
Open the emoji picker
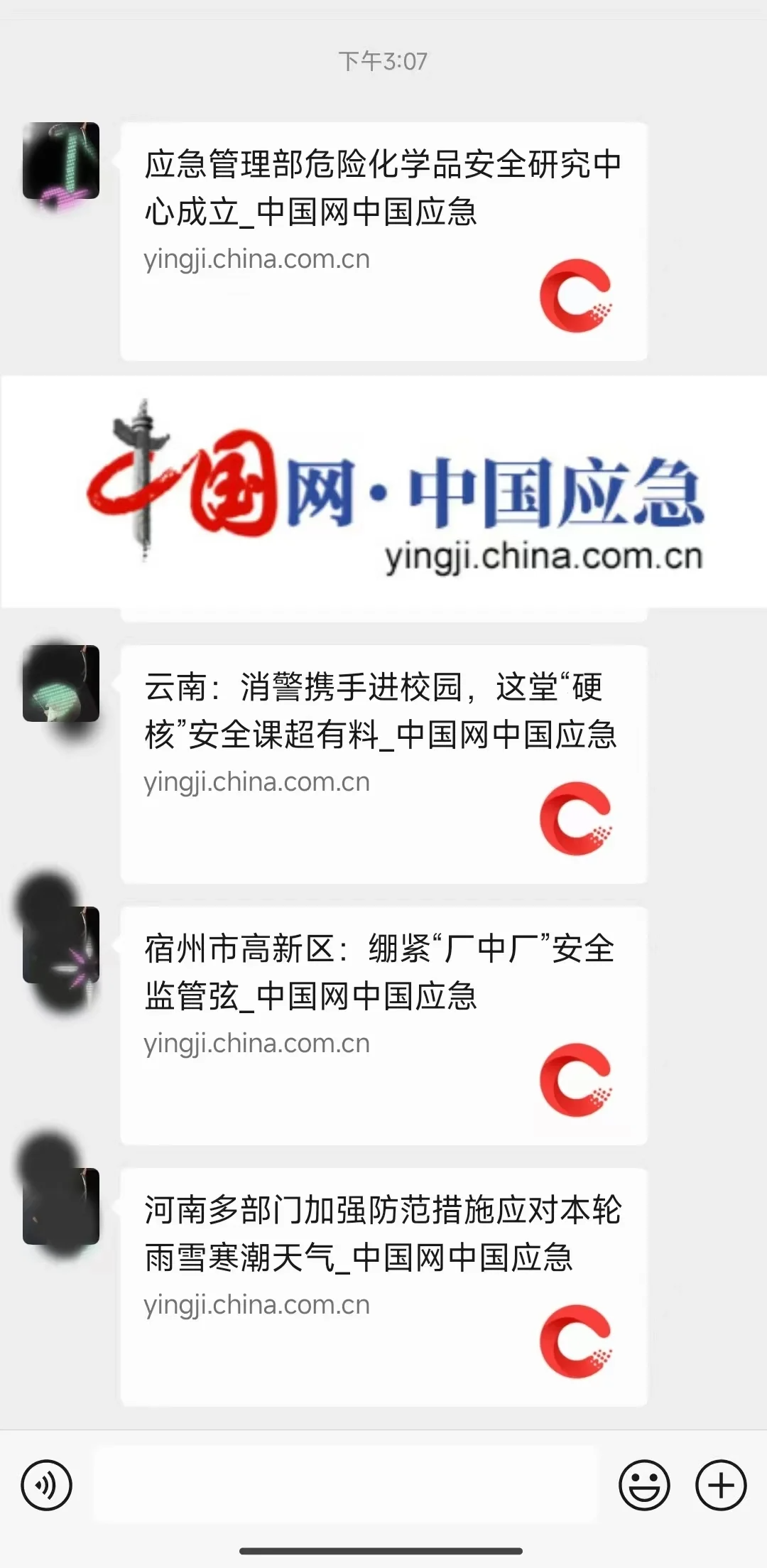pyautogui.click(x=644, y=1485)
